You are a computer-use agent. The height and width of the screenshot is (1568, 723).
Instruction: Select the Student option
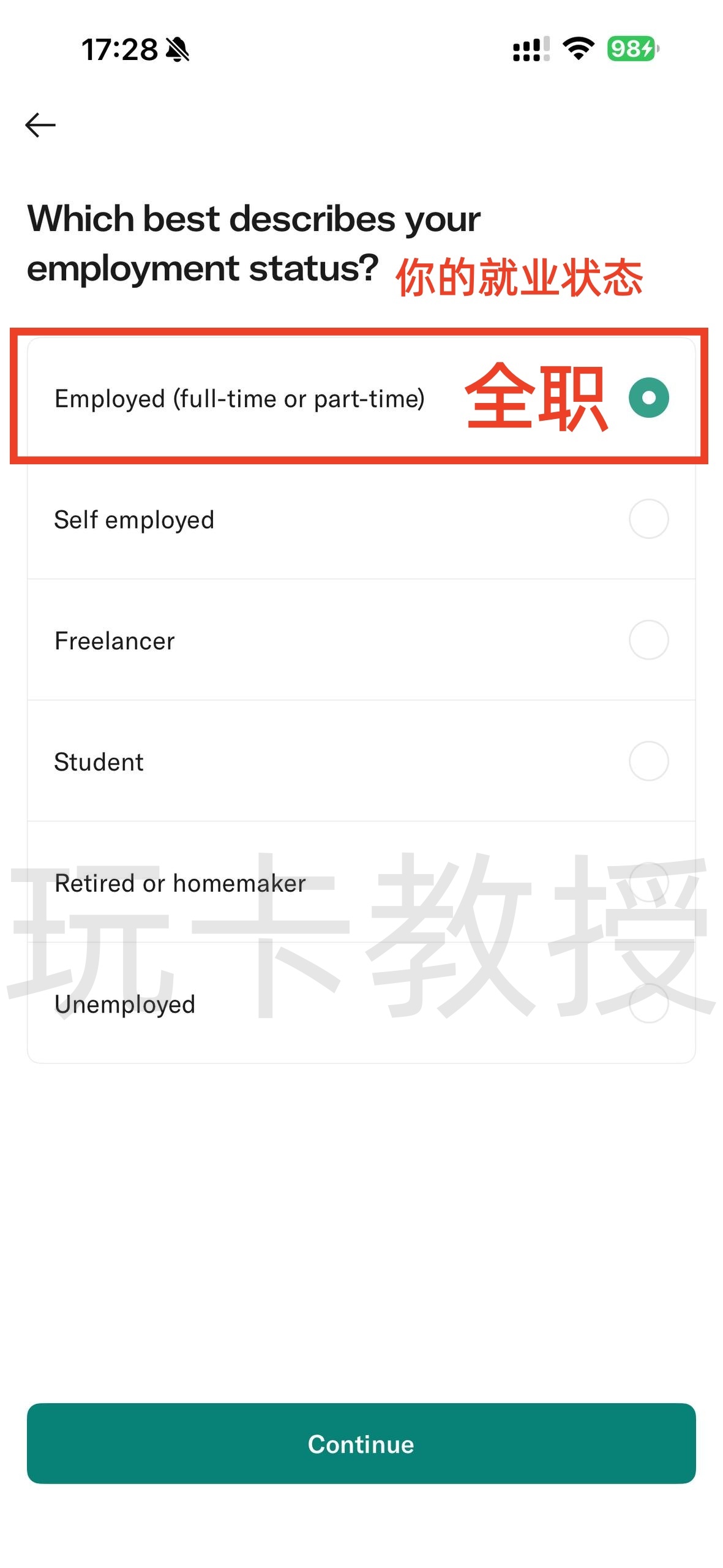pos(361,761)
